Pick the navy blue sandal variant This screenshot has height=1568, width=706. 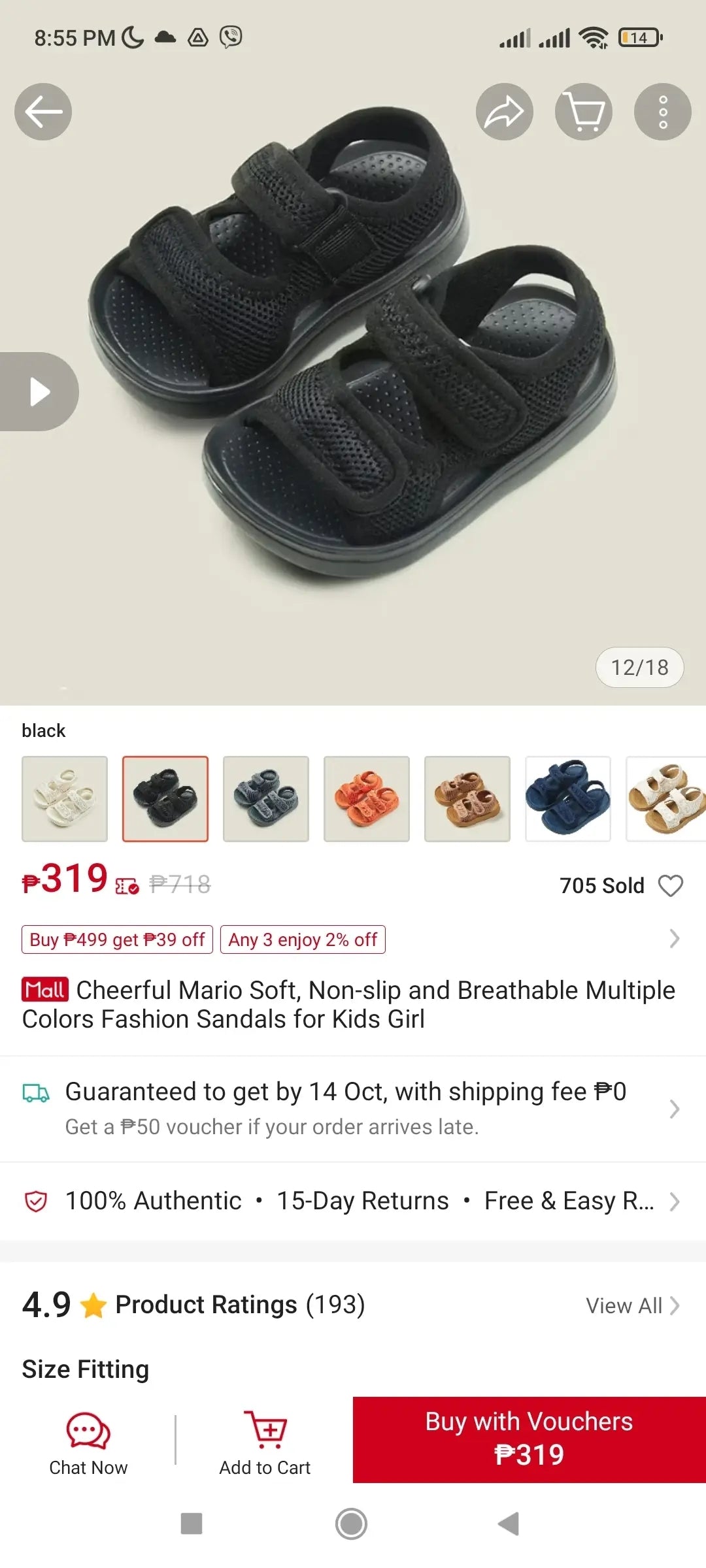pyautogui.click(x=568, y=798)
